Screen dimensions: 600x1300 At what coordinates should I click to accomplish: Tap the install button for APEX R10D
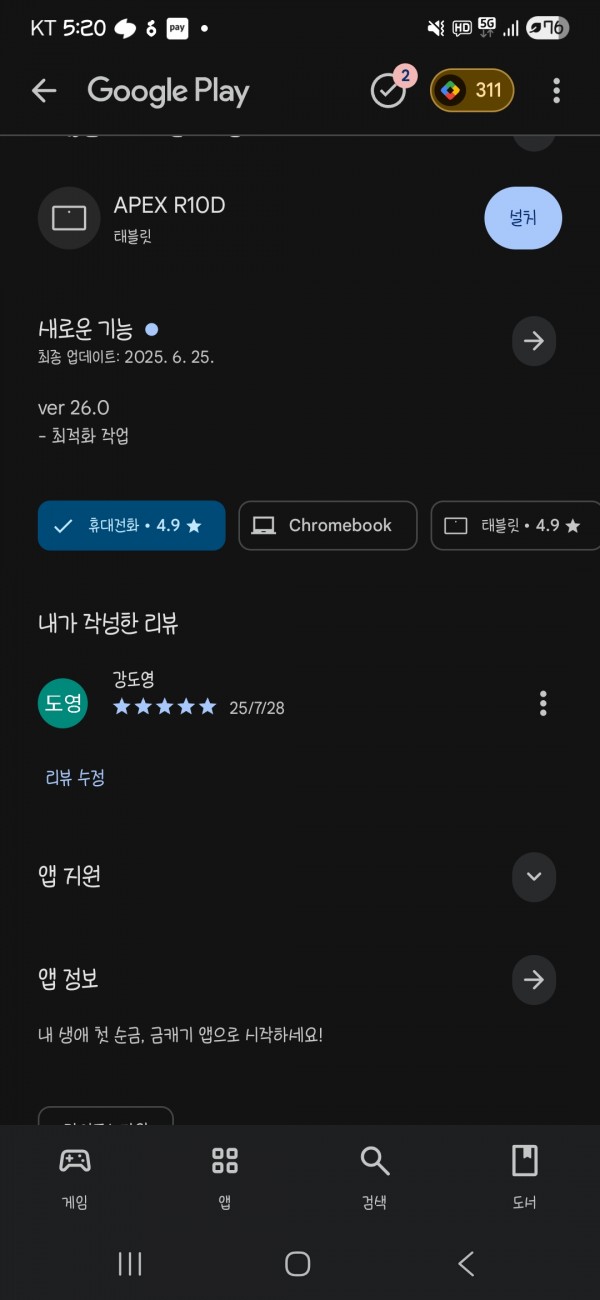tap(523, 217)
